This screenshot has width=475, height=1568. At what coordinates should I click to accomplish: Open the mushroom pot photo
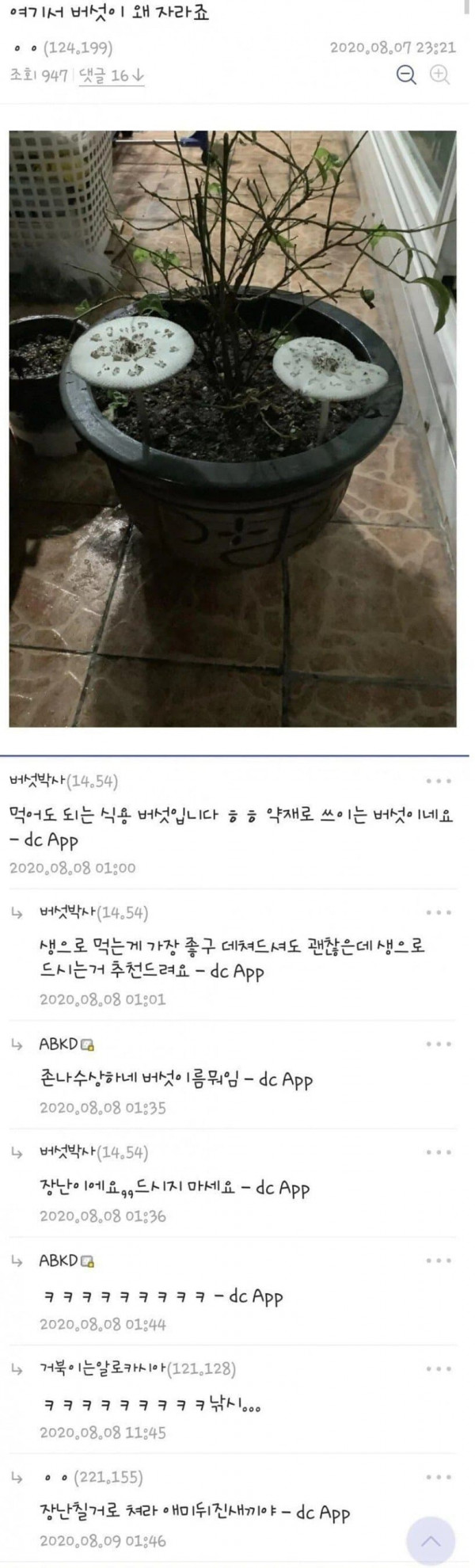[232, 428]
